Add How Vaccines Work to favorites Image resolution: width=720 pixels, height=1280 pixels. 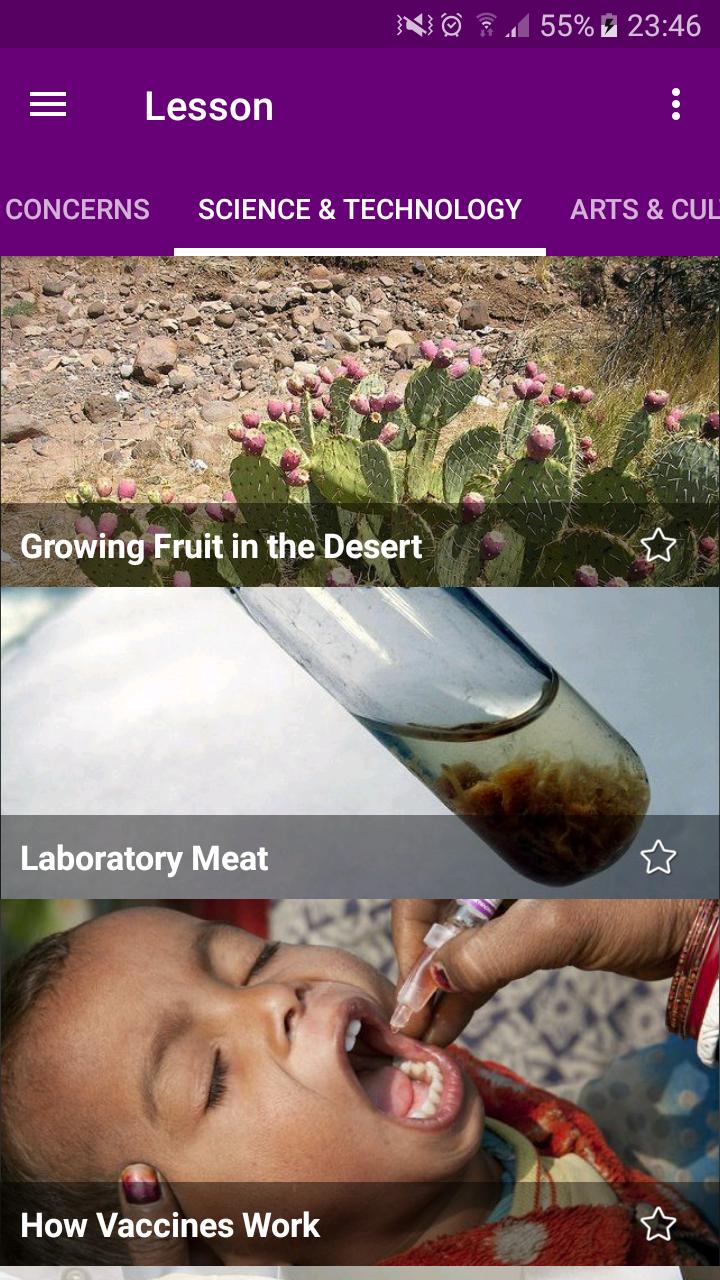[658, 1224]
